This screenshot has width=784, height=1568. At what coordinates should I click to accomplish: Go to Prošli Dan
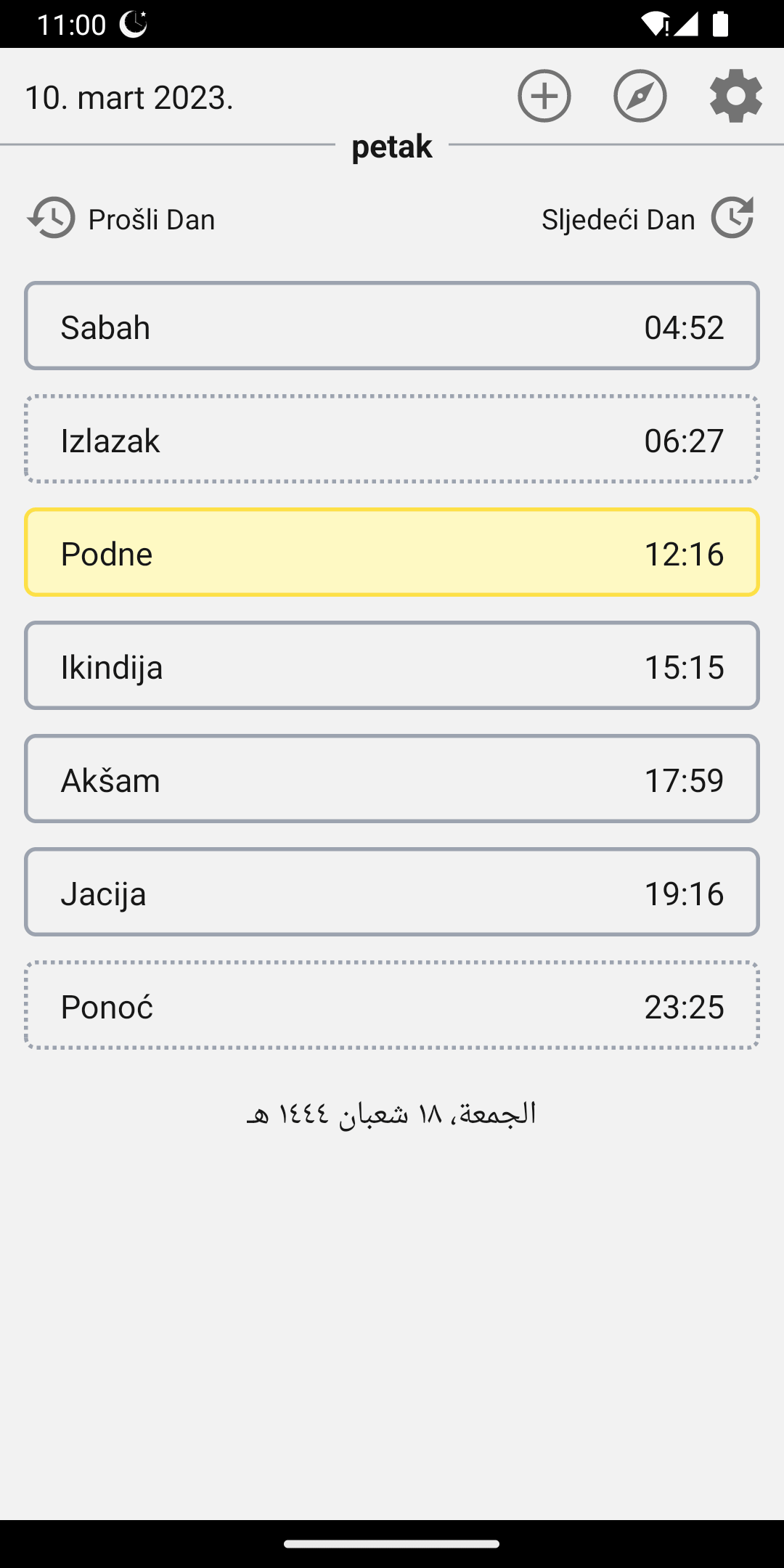pyautogui.click(x=121, y=219)
